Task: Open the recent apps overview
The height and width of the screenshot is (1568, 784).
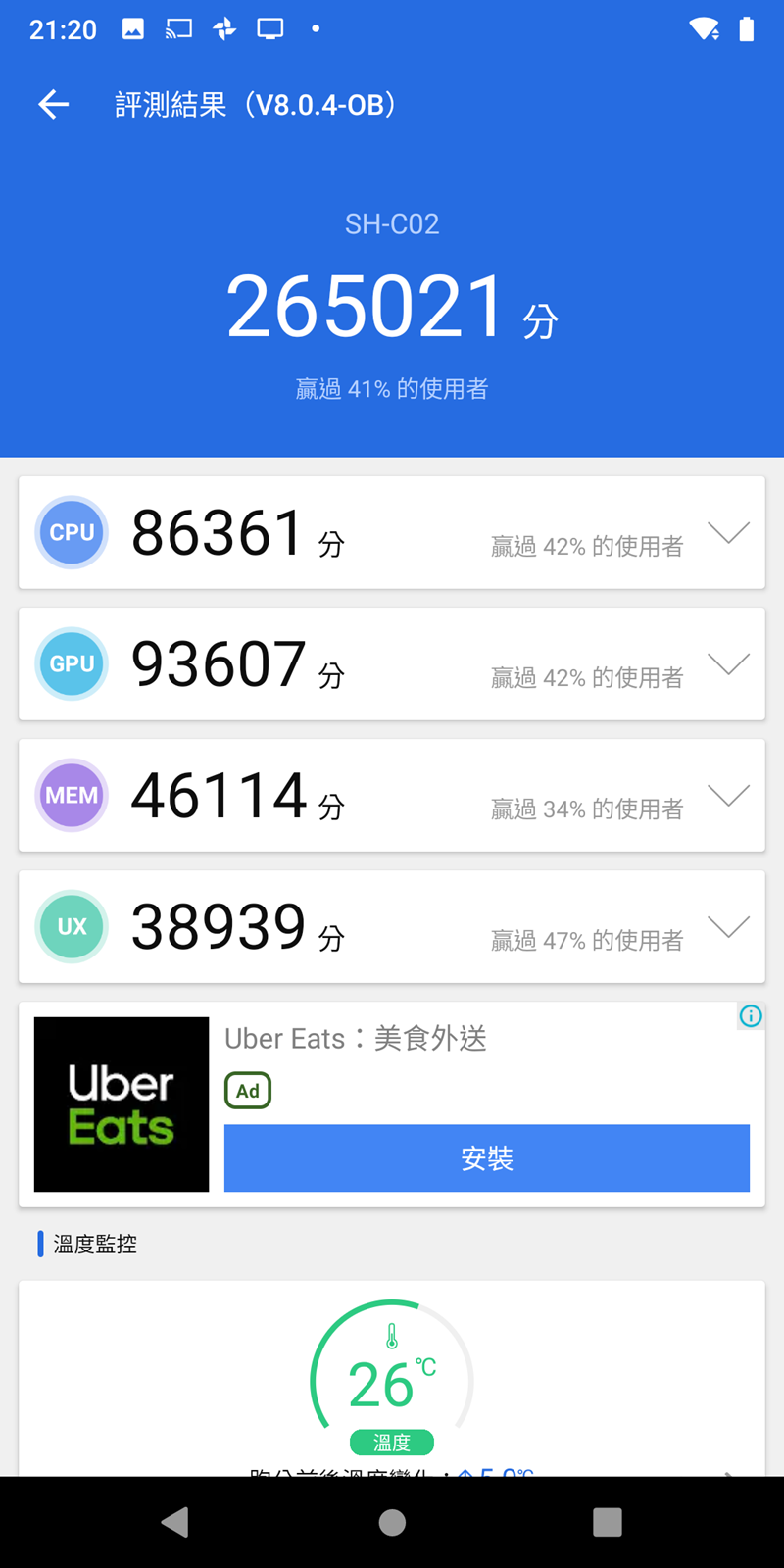Action: point(608,1522)
